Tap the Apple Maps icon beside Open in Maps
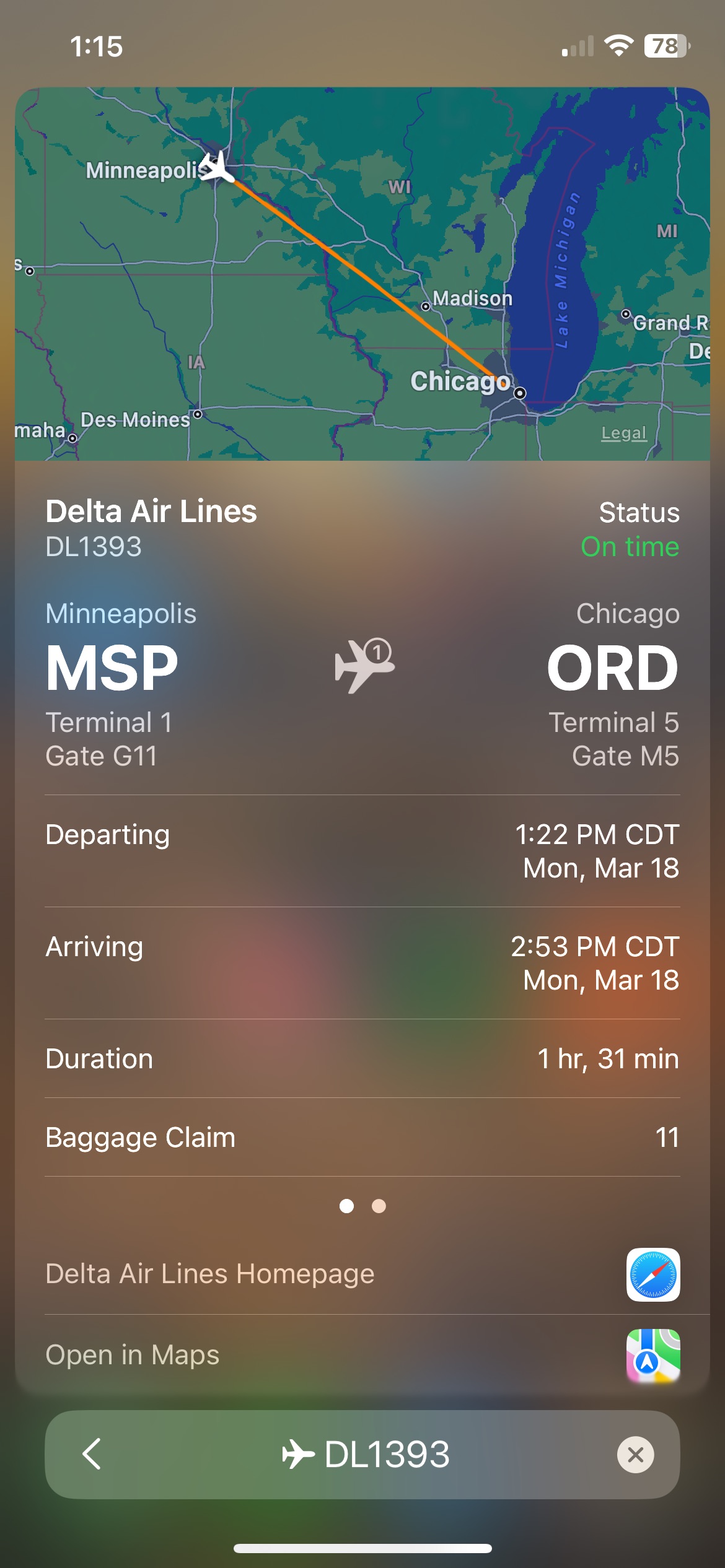Screen dimensions: 725x1568 [653, 1355]
